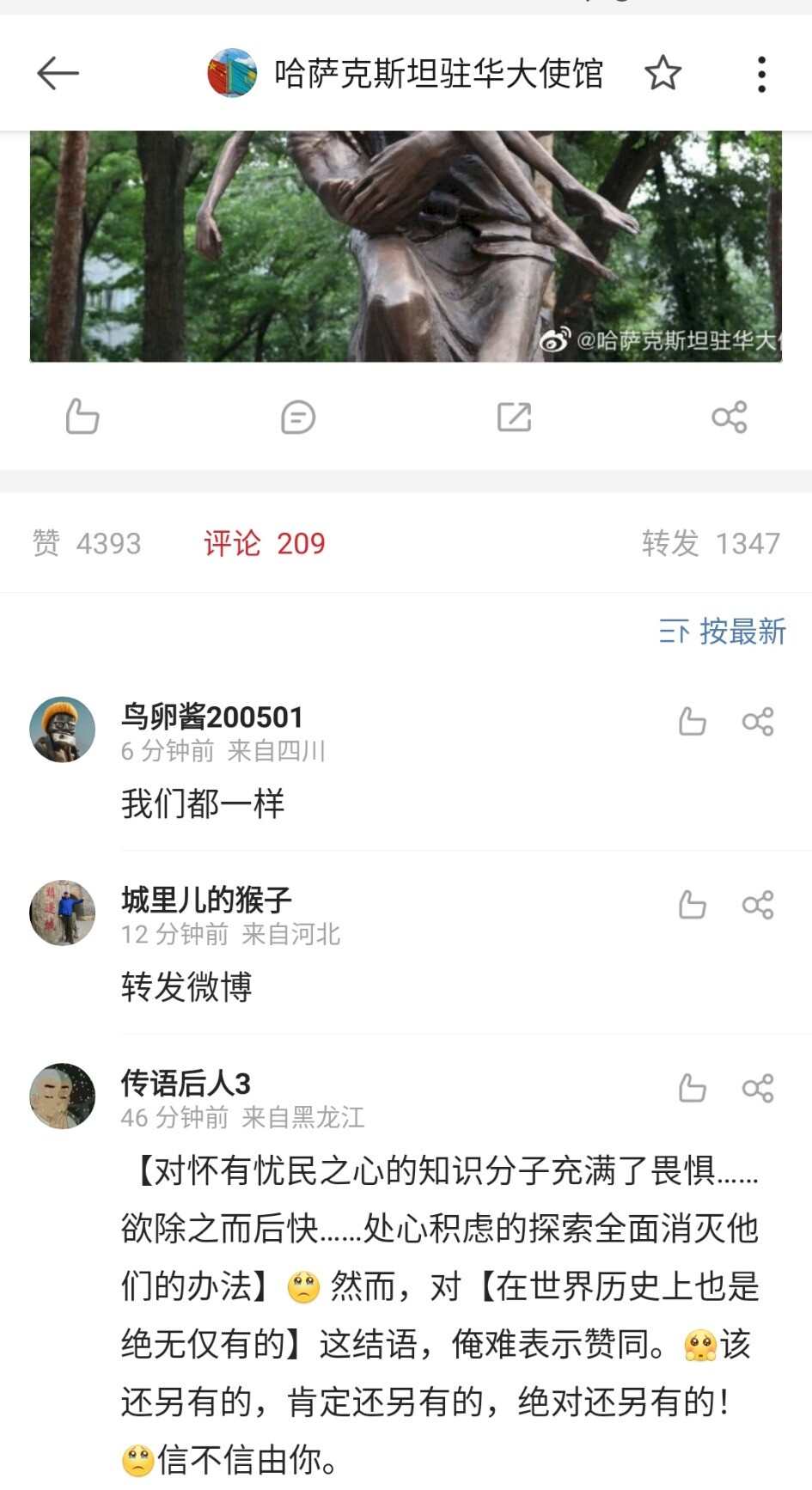This screenshot has width=812, height=1490.
Task: Go back using the arrow
Action: (x=58, y=74)
